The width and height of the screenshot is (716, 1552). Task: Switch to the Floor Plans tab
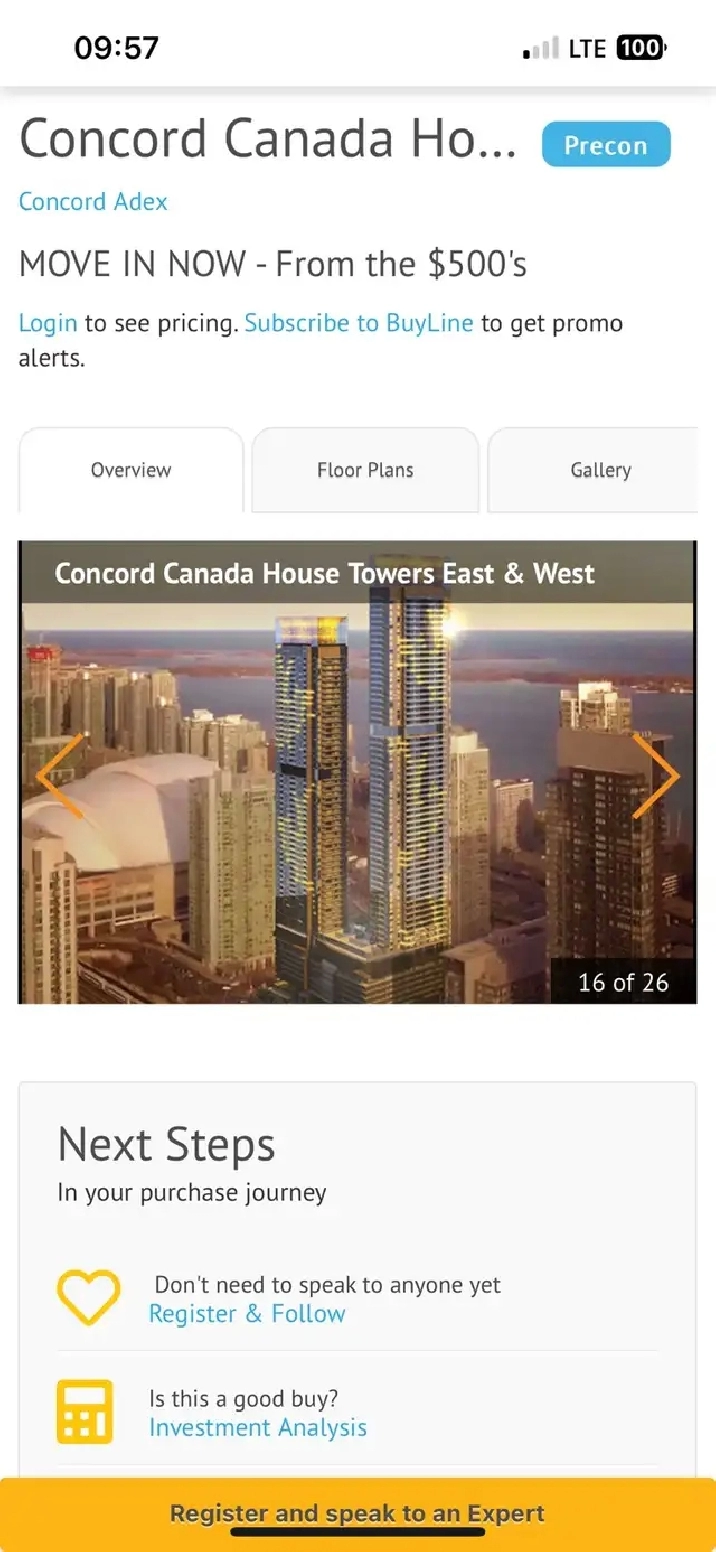click(365, 470)
